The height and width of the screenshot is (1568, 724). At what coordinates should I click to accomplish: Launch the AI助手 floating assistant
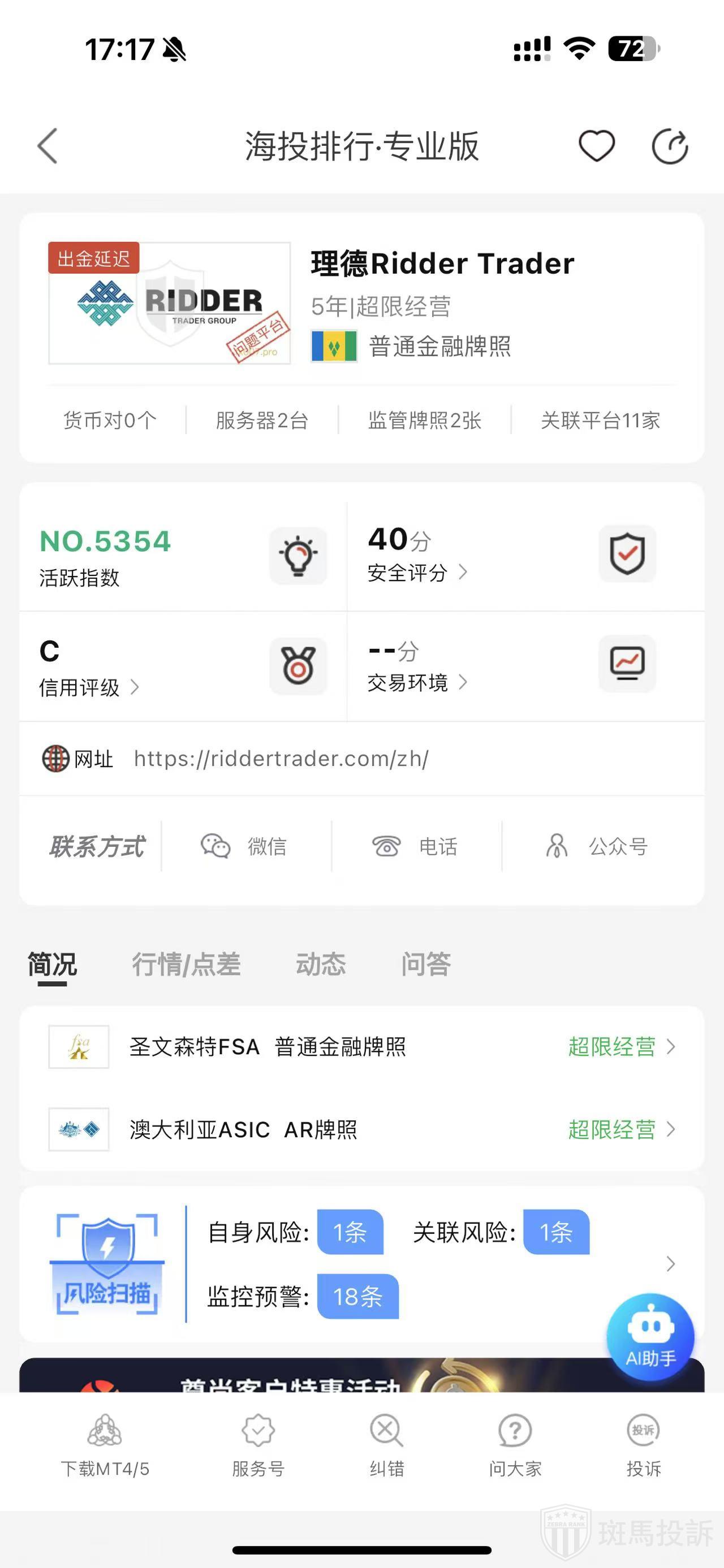point(650,1337)
